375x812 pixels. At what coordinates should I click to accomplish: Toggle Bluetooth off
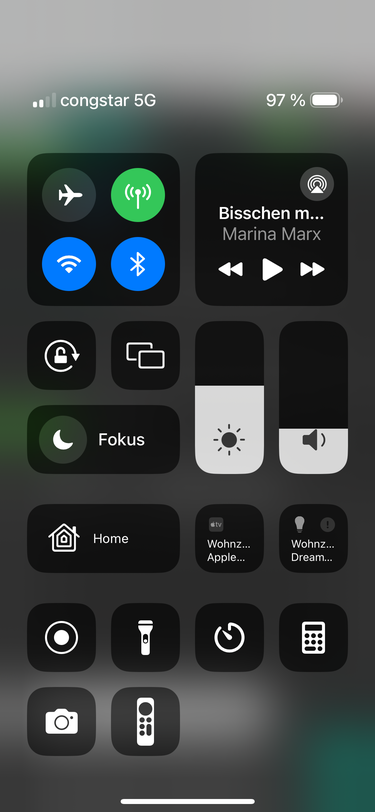pyautogui.click(x=138, y=264)
